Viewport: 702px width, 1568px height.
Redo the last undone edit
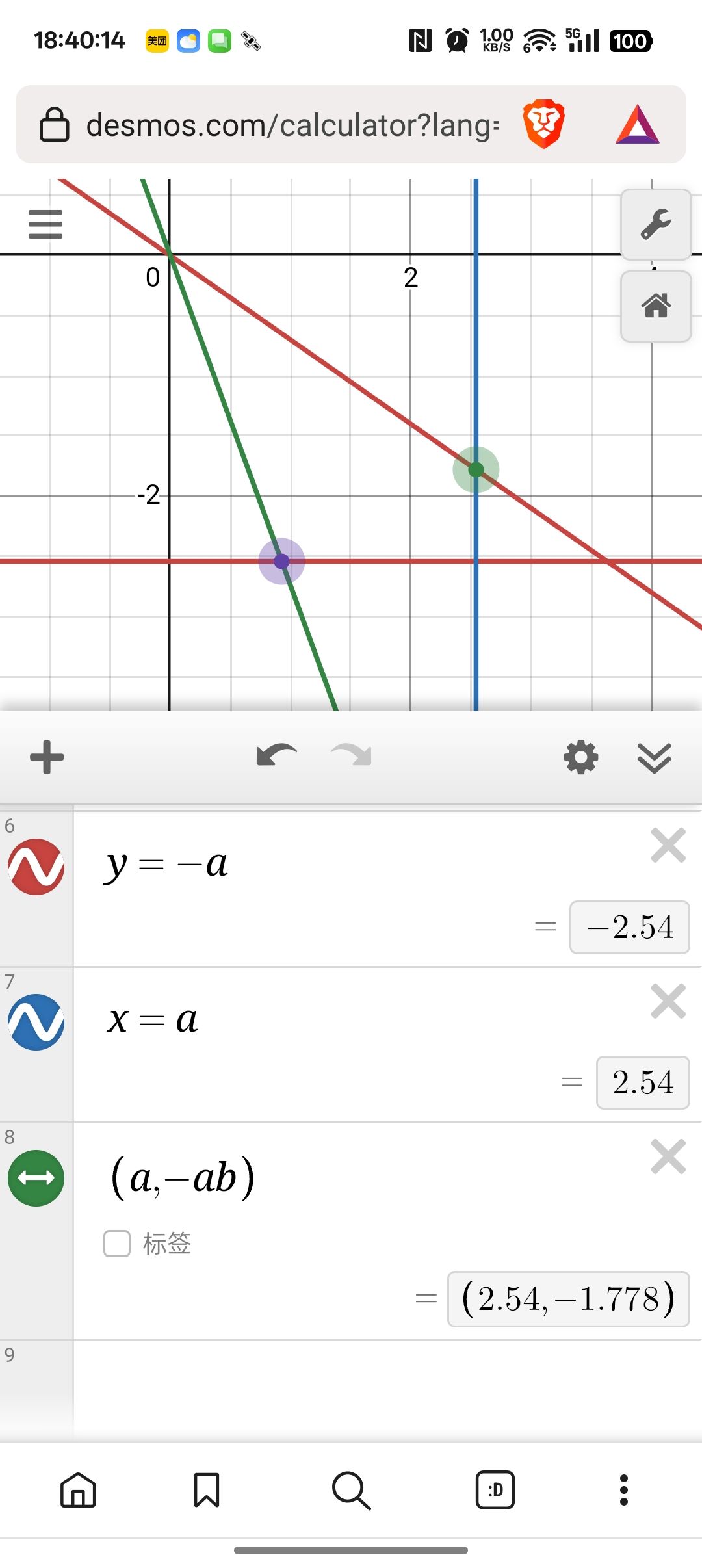(x=352, y=756)
